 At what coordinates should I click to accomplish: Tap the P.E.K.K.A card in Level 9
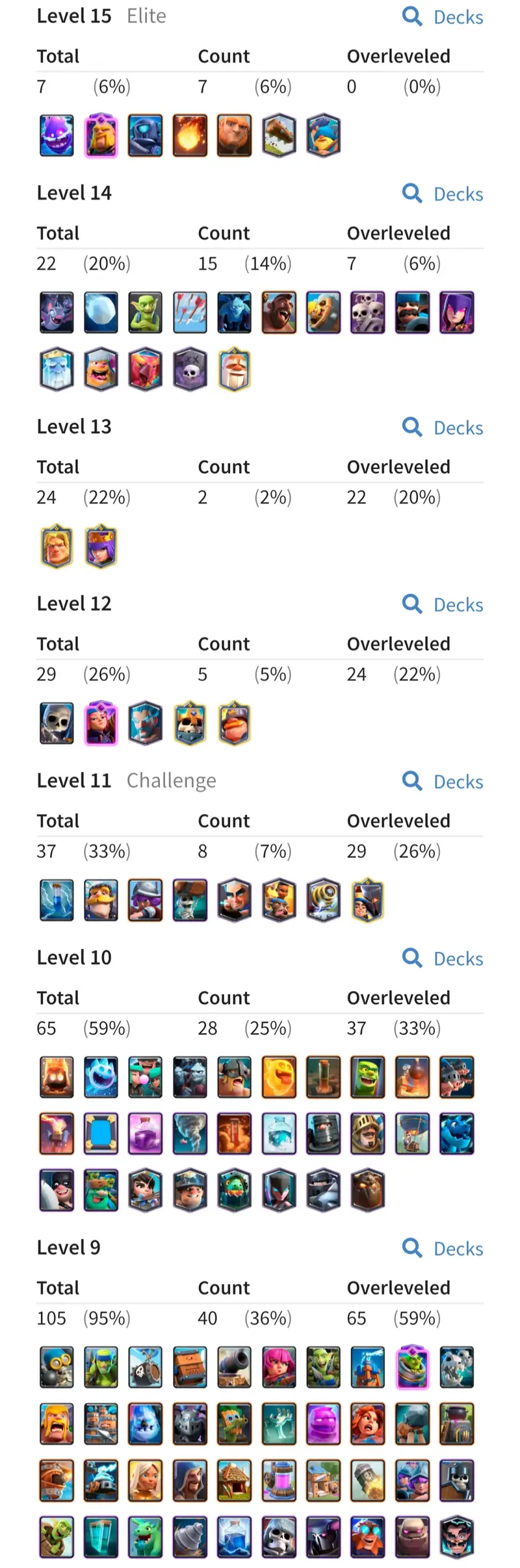click(x=323, y=1537)
